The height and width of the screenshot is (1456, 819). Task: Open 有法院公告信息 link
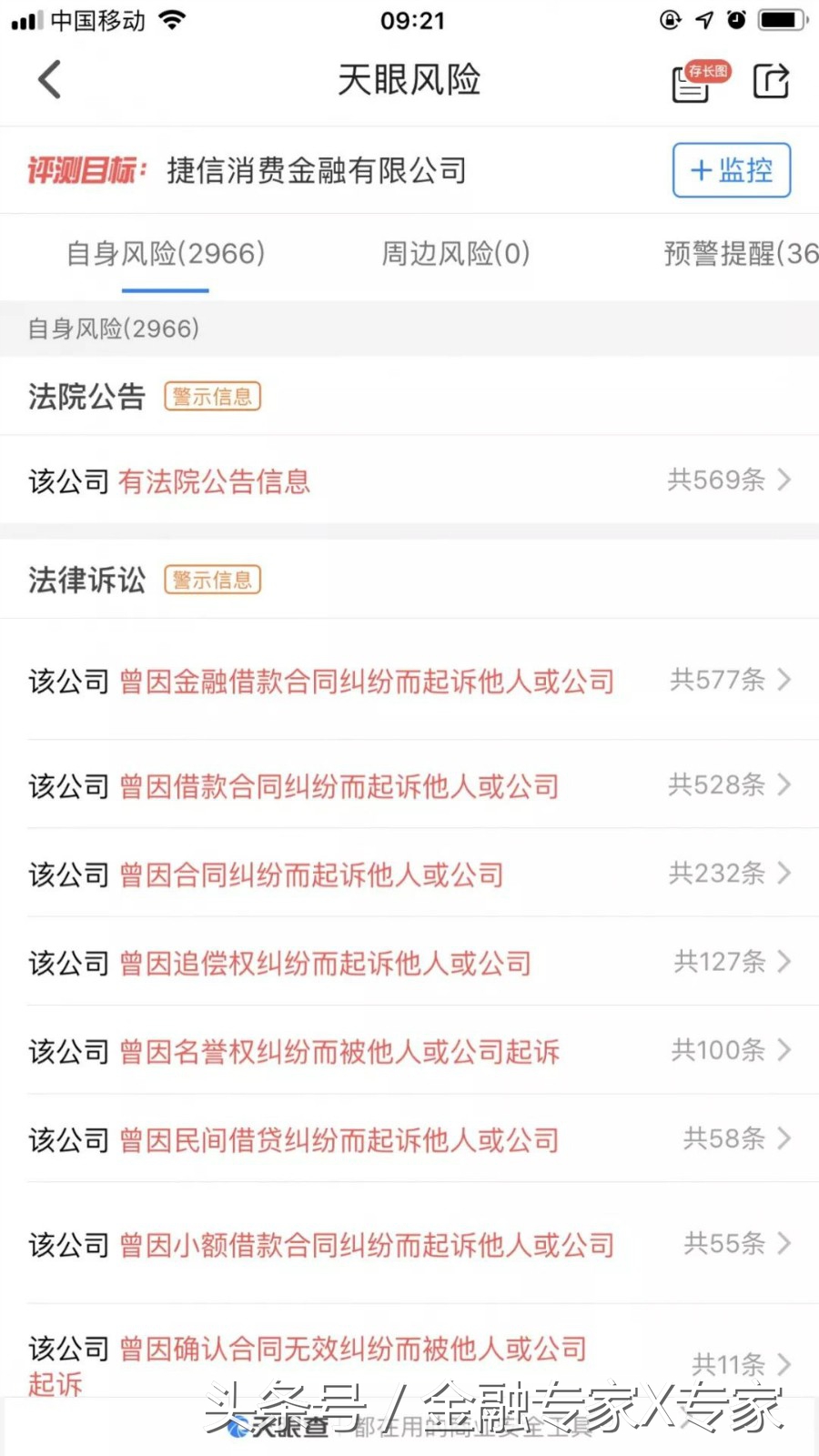pos(214,480)
